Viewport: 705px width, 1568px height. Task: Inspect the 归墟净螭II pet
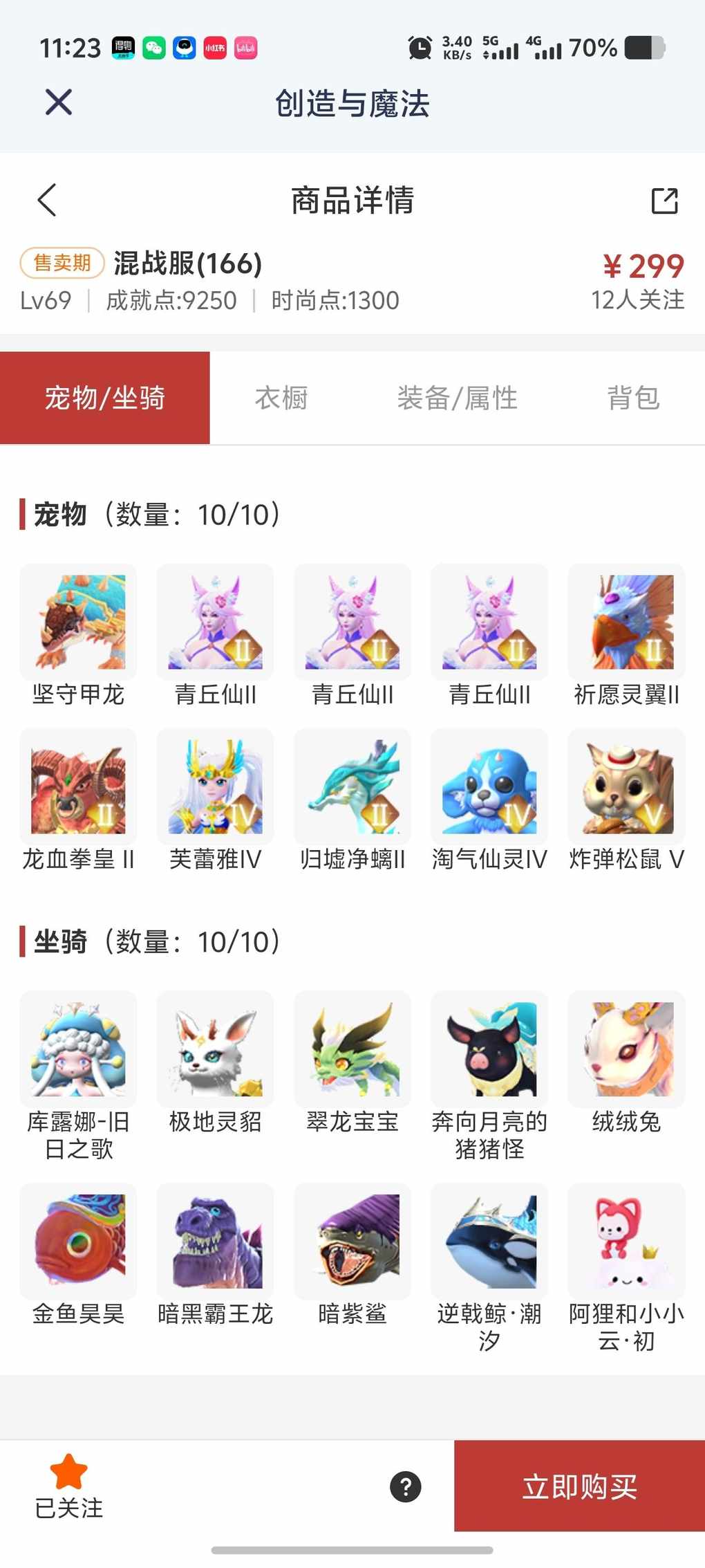pos(352,787)
